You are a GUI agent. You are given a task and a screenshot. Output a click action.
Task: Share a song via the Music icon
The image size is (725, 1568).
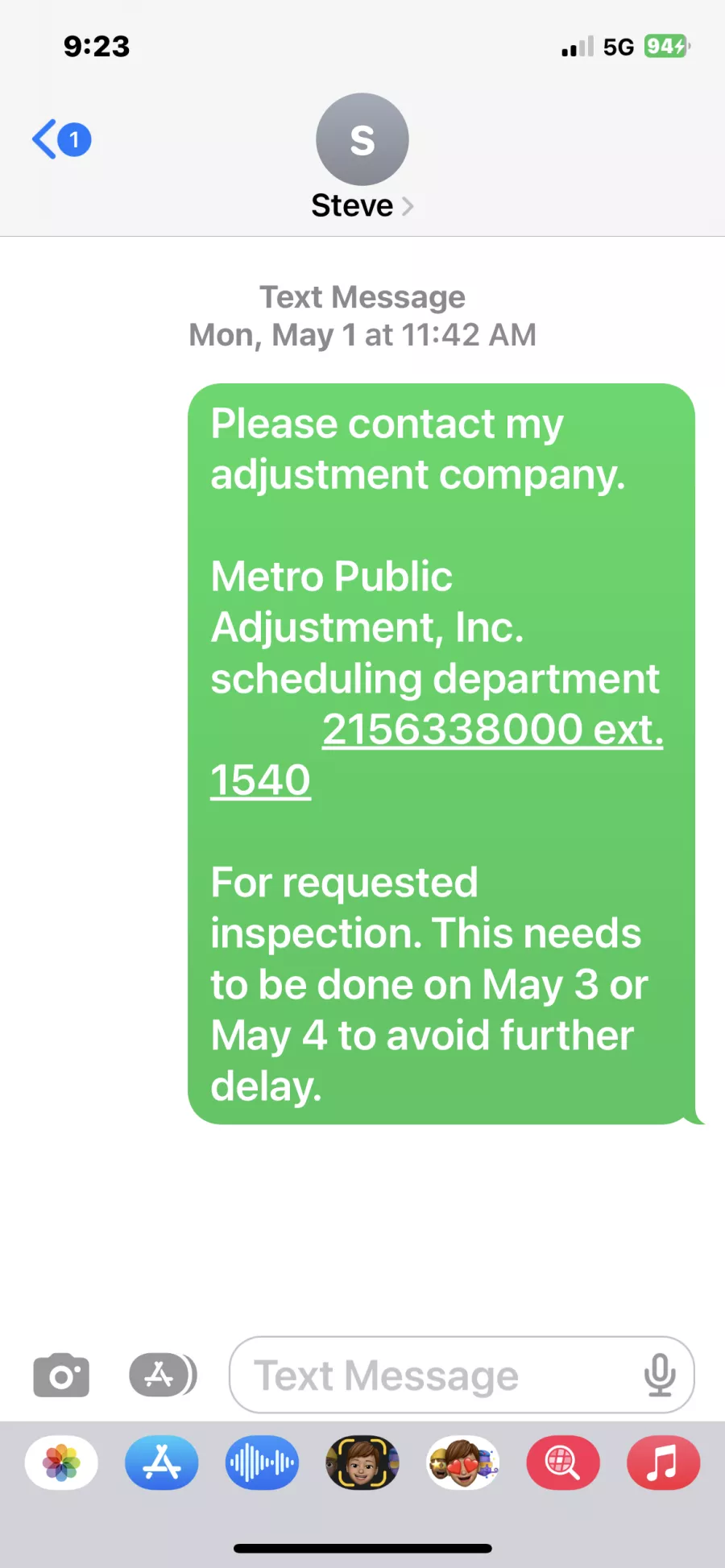(x=663, y=1463)
